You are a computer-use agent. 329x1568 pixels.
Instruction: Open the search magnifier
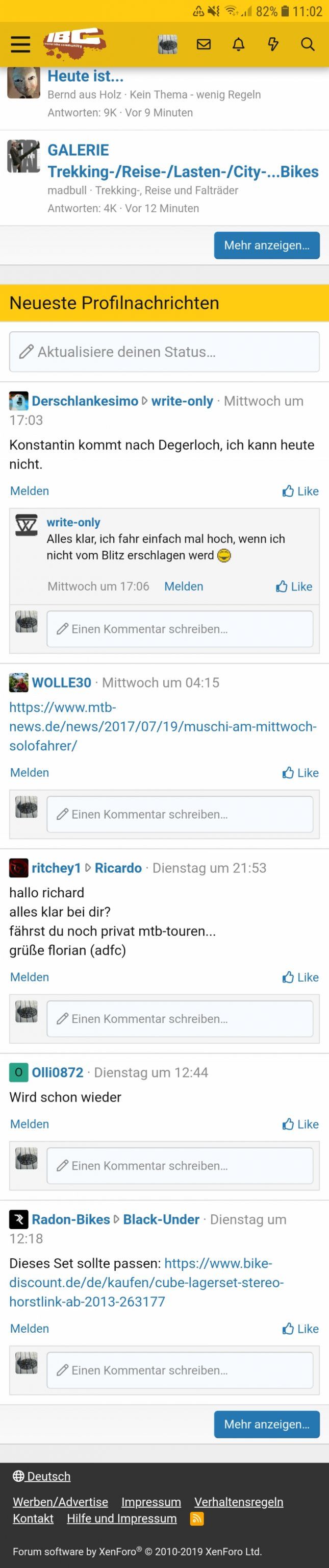coord(308,44)
